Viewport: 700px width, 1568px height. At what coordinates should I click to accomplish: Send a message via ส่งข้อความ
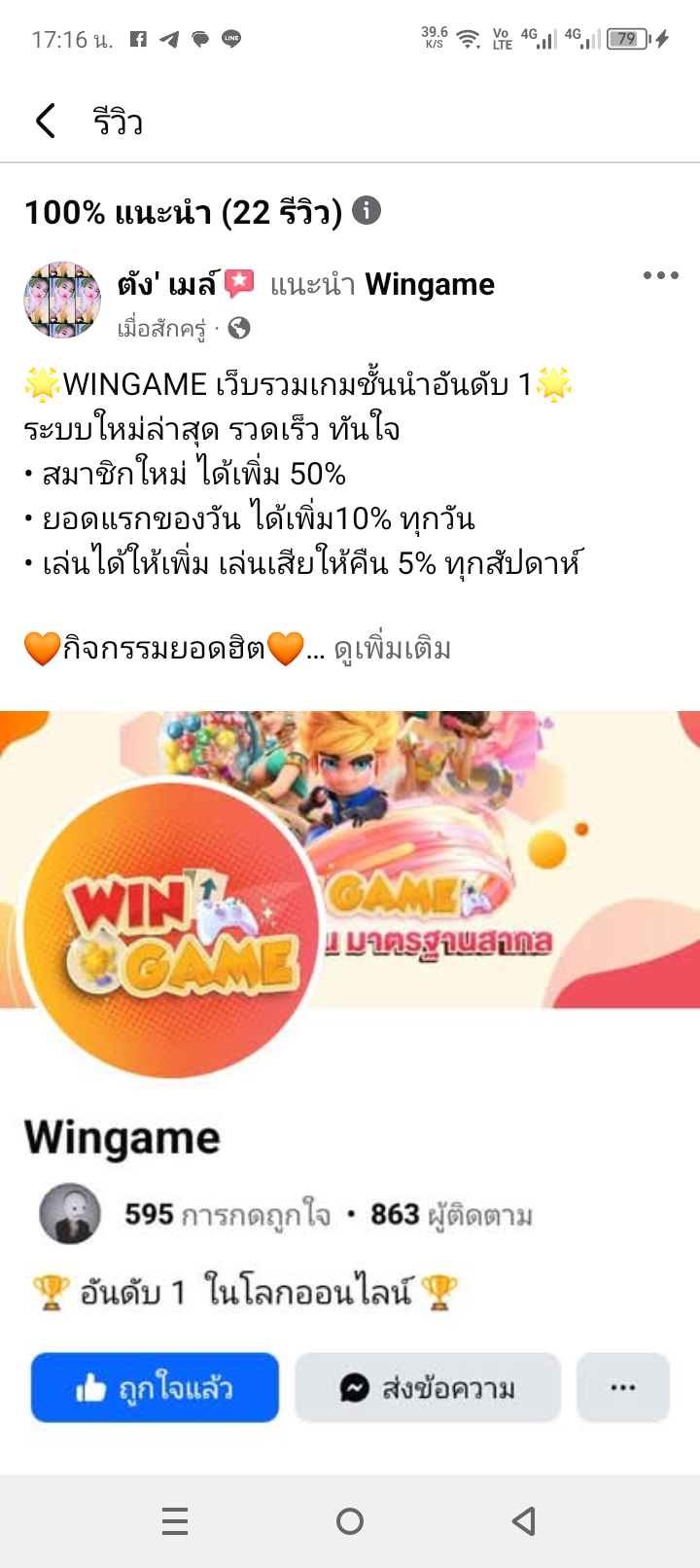click(x=428, y=1387)
